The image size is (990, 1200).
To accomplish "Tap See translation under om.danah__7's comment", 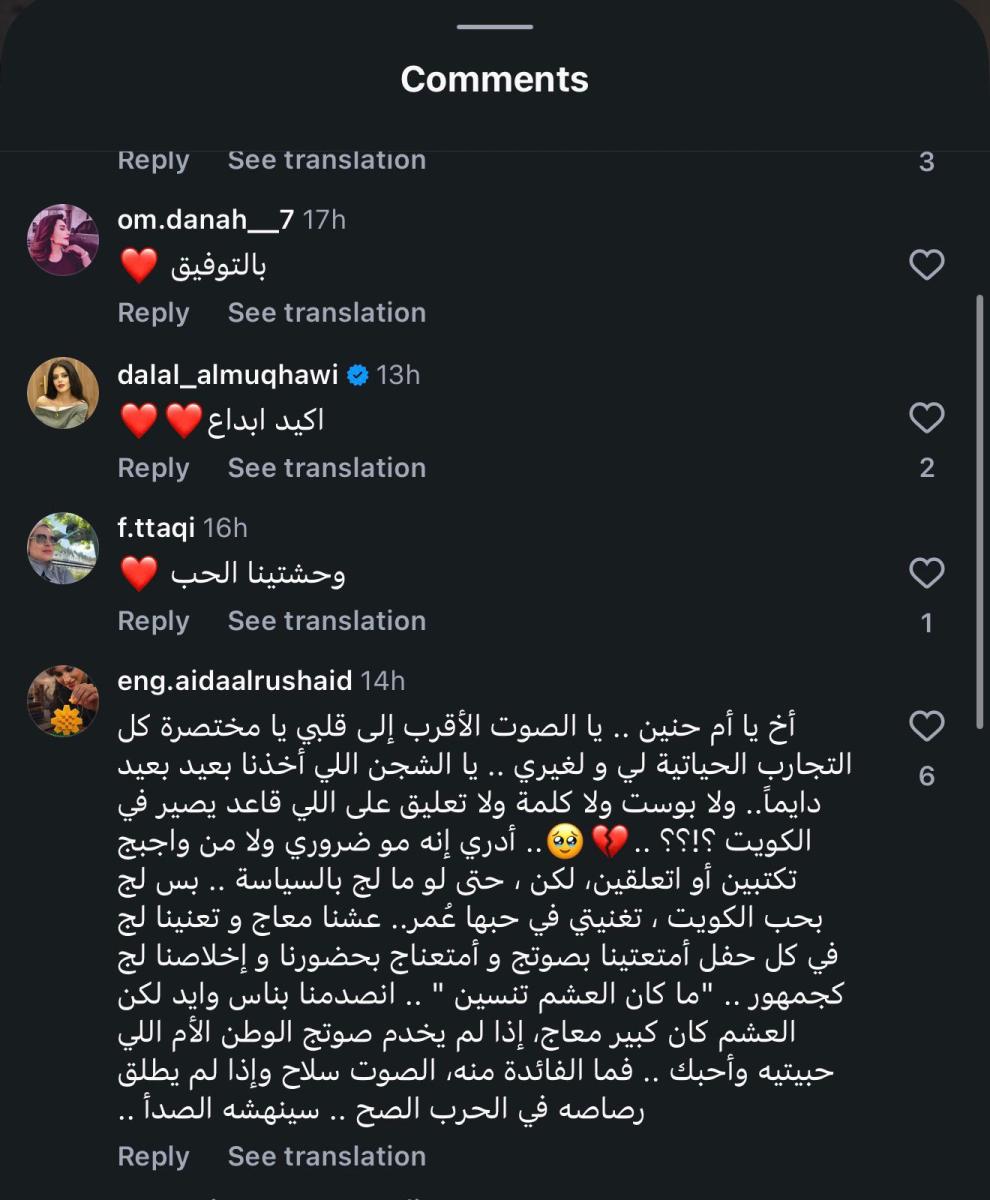I will pos(326,312).
